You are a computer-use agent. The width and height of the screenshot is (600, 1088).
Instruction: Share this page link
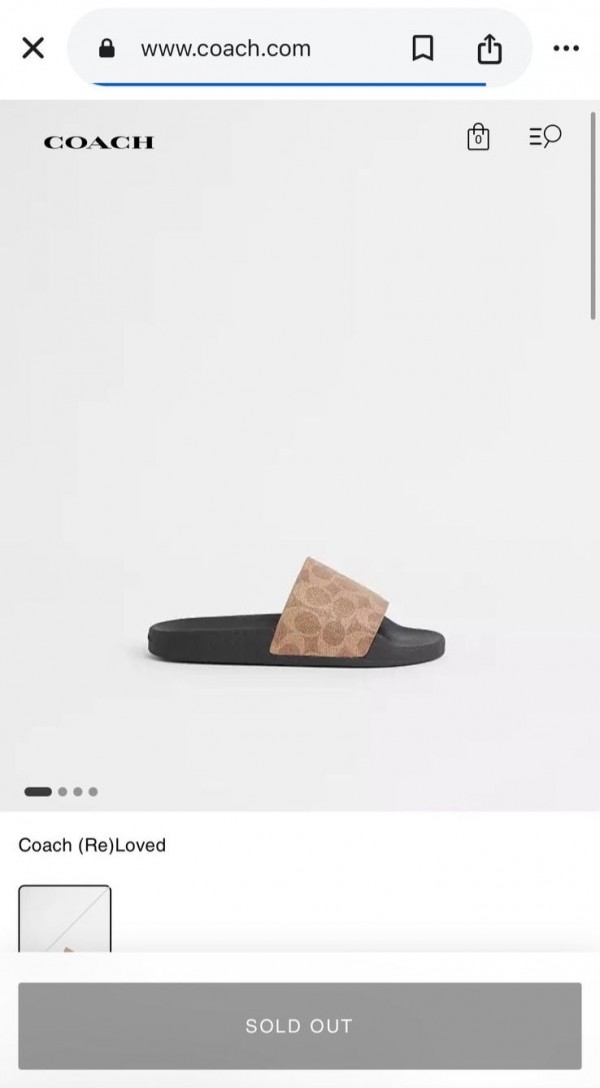click(488, 48)
